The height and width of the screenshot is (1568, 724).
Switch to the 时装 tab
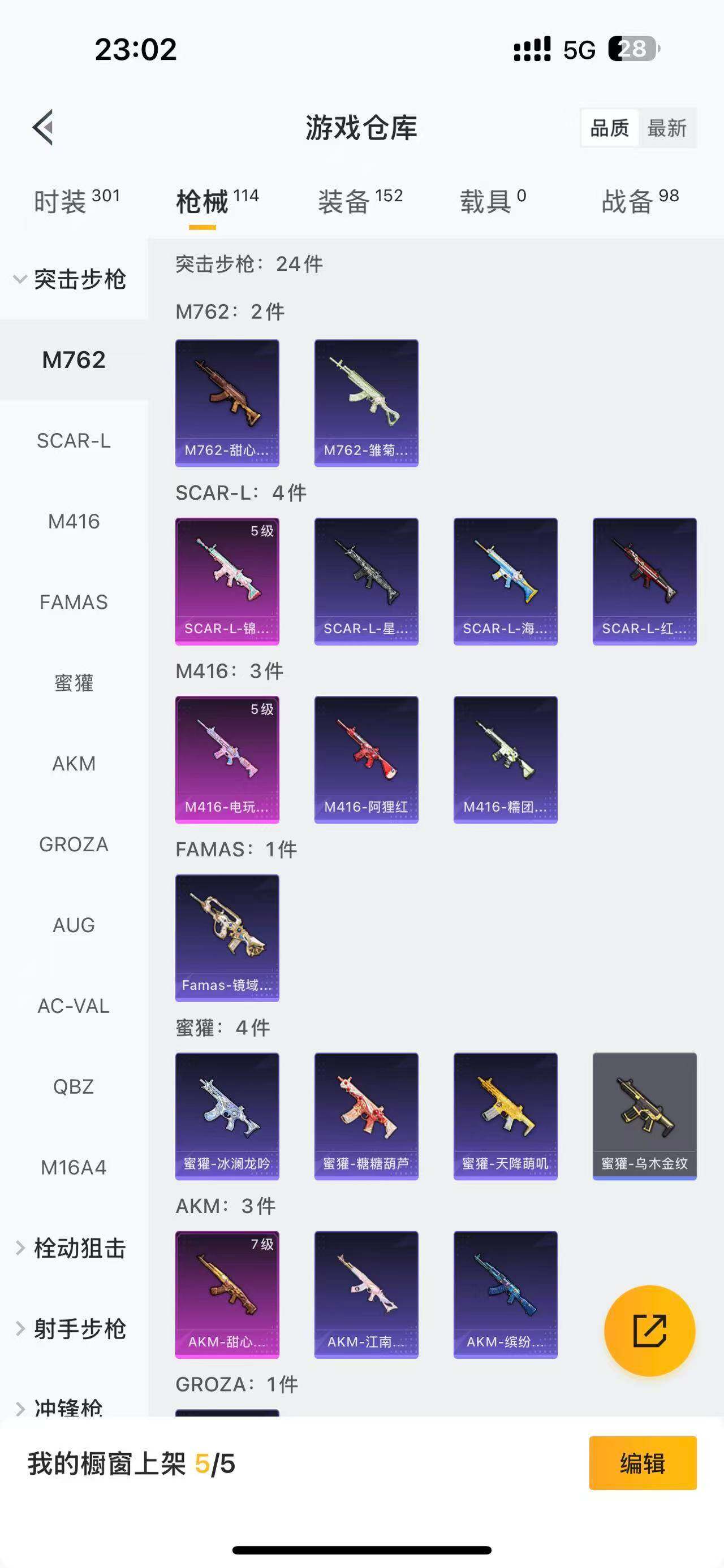coord(76,201)
